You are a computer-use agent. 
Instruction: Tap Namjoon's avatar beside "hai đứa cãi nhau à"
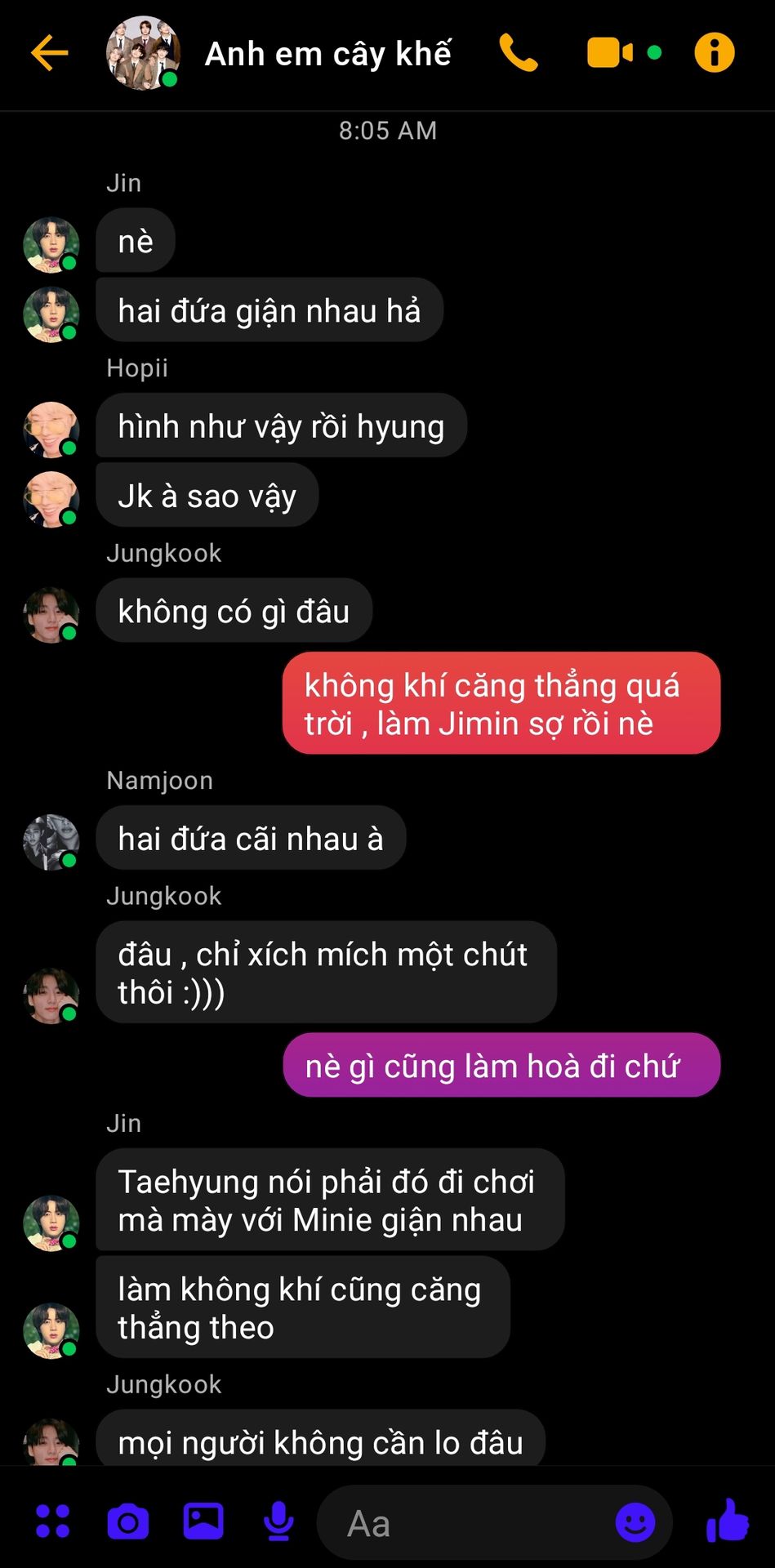pos(51,841)
